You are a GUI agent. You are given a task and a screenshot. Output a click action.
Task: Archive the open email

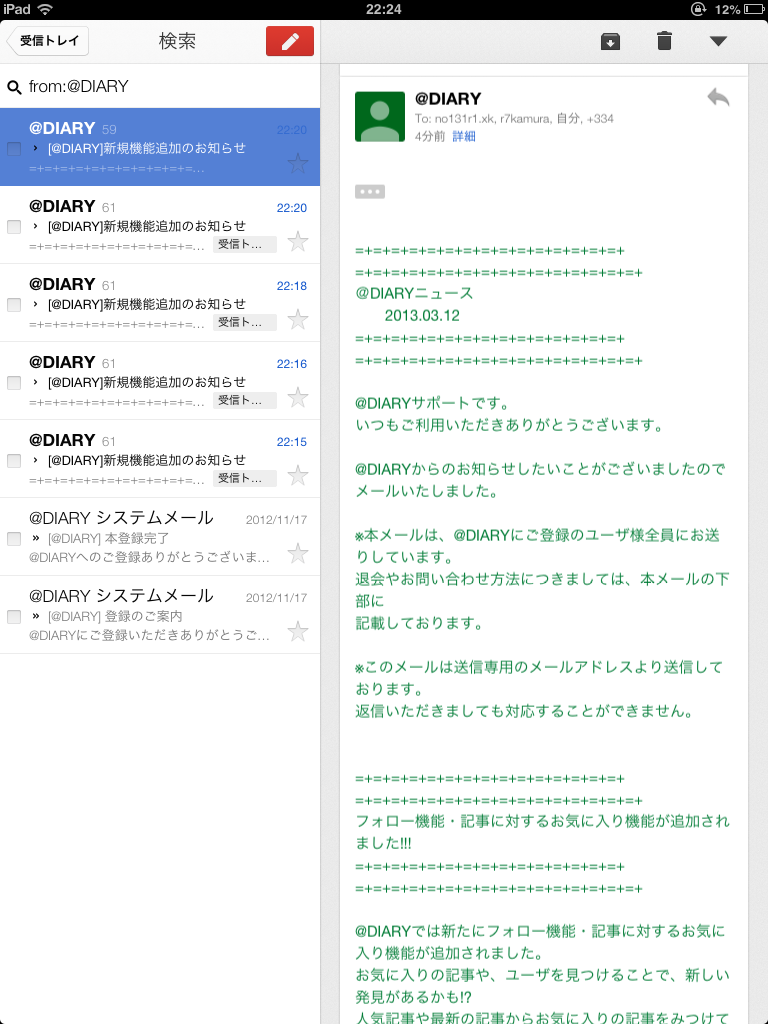pyautogui.click(x=610, y=41)
